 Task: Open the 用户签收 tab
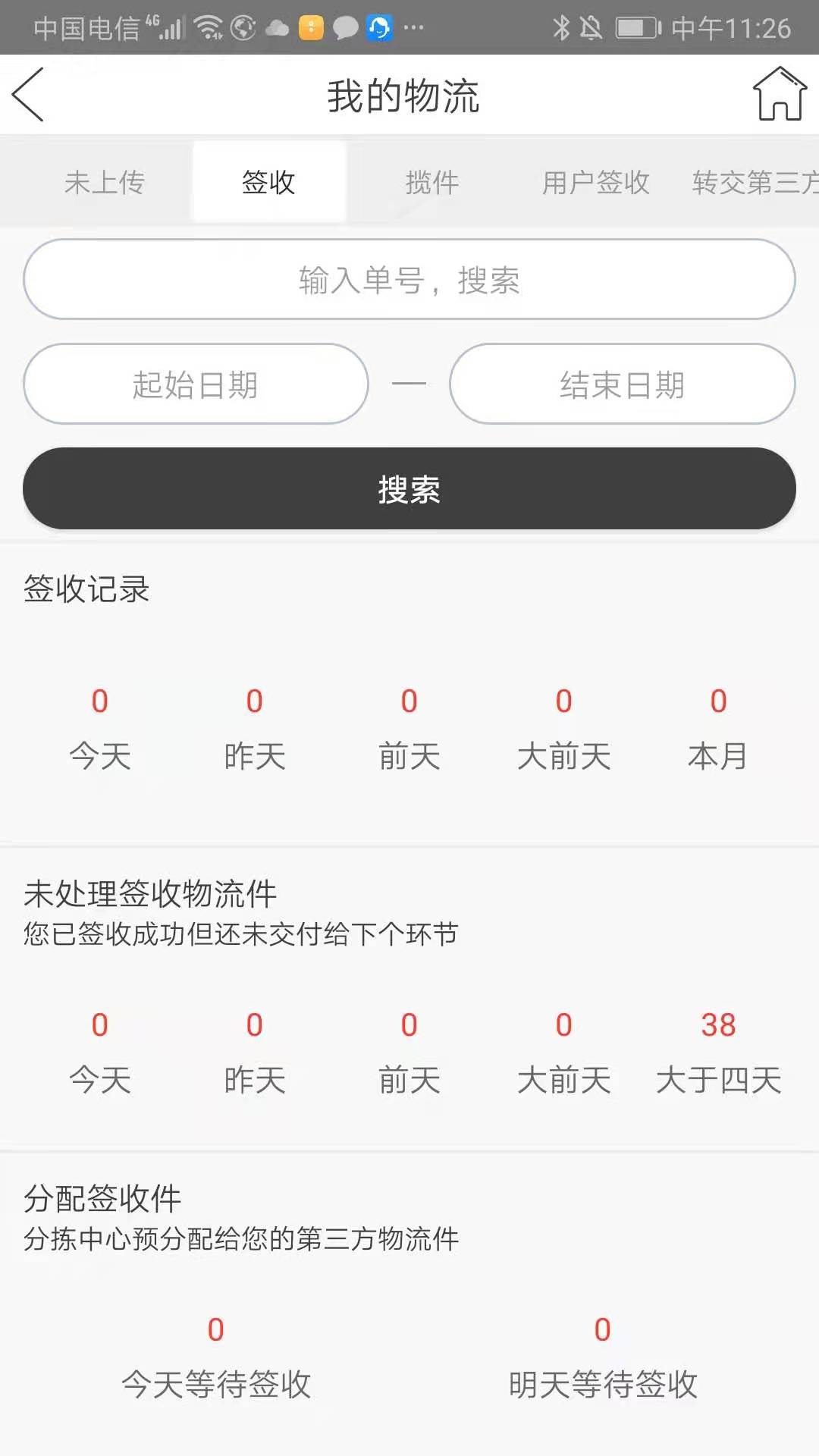click(596, 182)
